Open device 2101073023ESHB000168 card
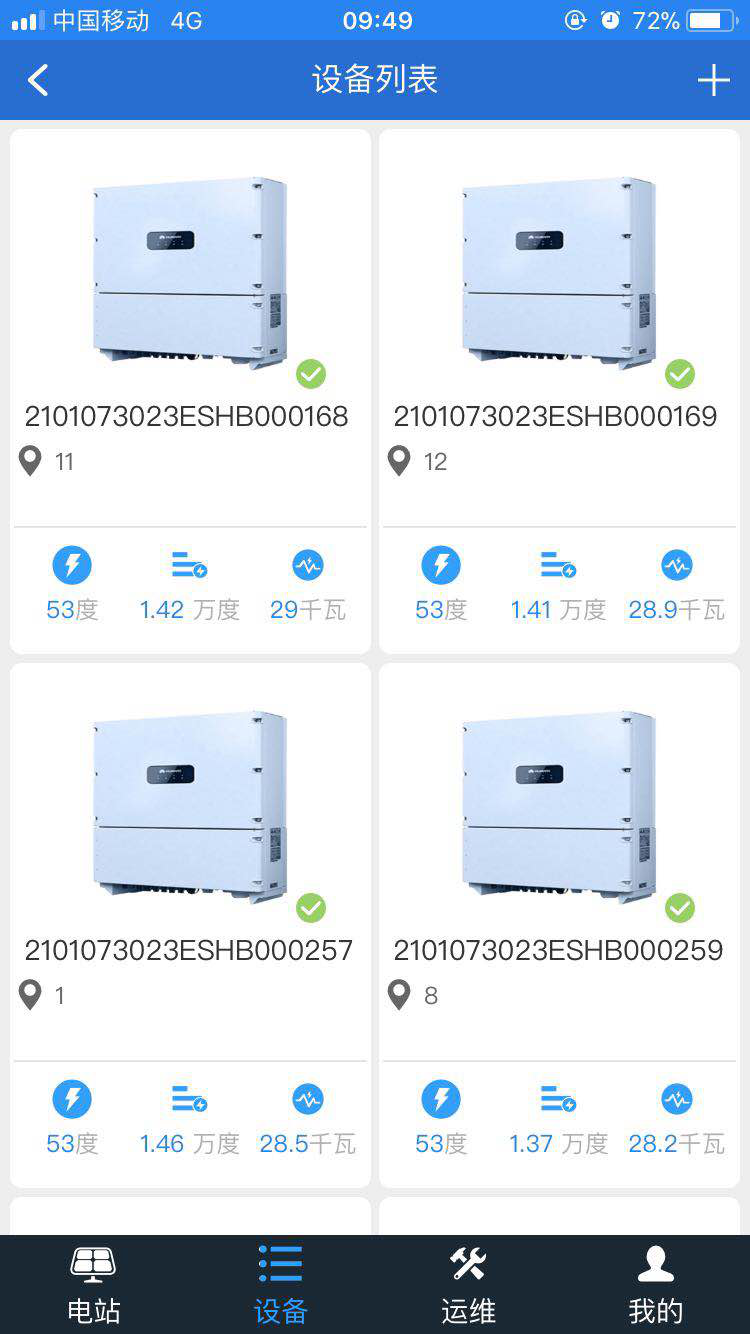 190,390
